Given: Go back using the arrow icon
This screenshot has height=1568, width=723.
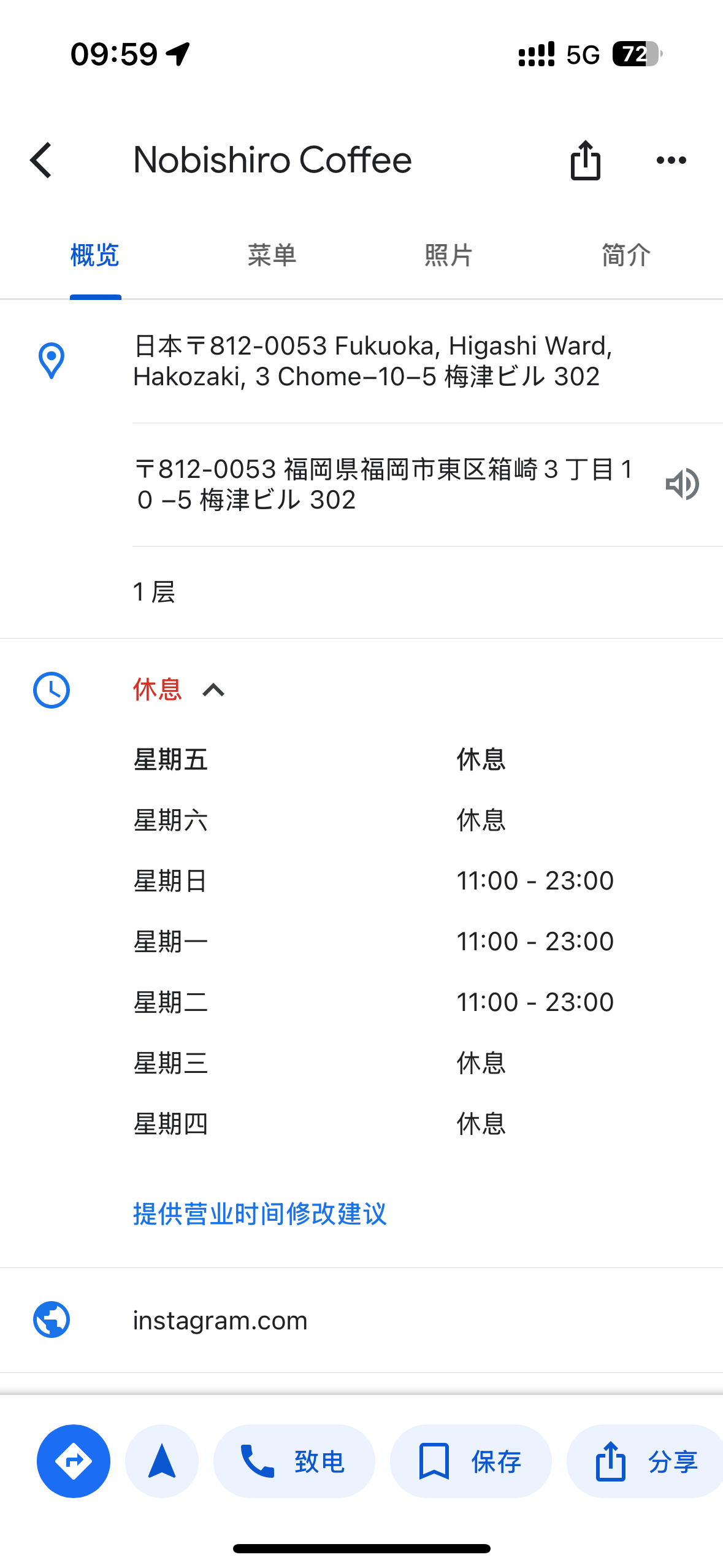Looking at the screenshot, I should tap(41, 161).
